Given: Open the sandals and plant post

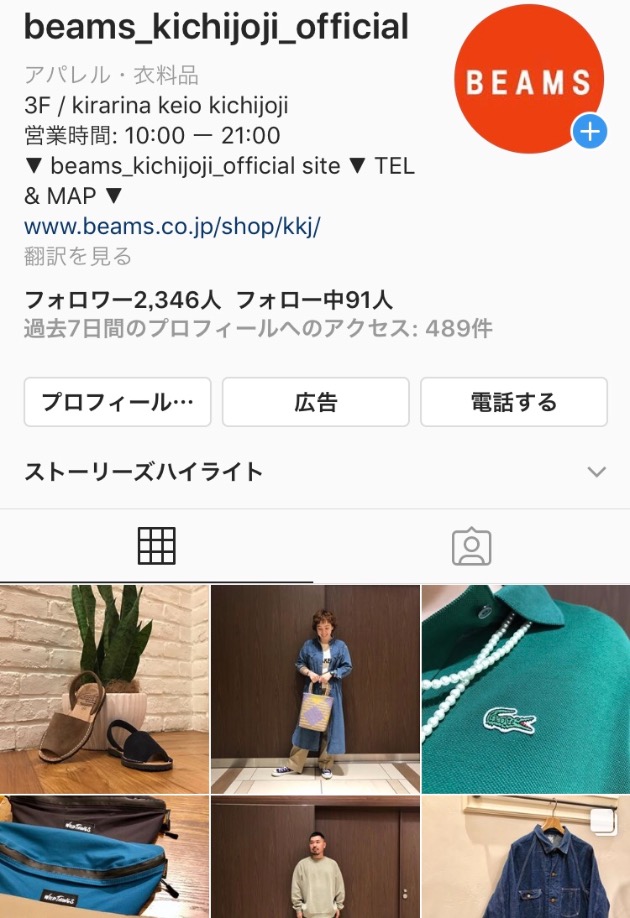Looking at the screenshot, I should click(x=104, y=689).
